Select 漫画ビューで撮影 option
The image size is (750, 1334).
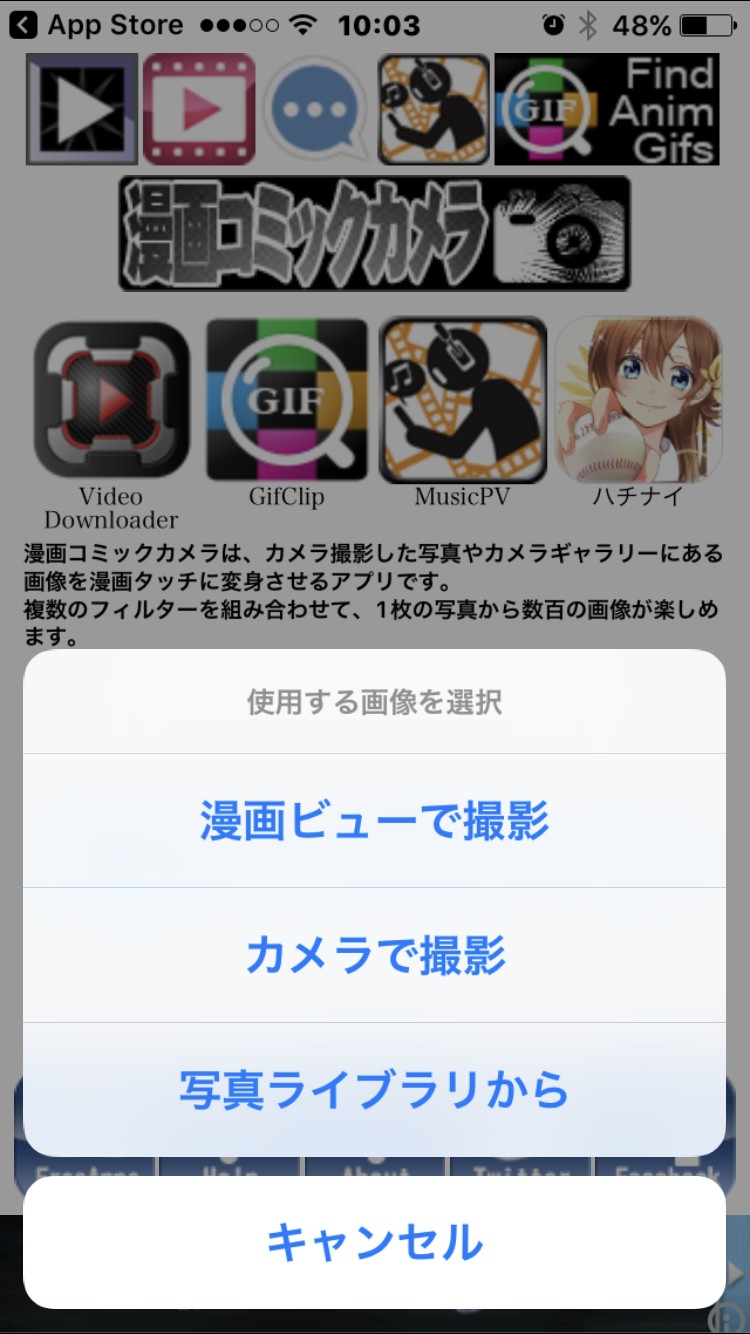pos(374,821)
